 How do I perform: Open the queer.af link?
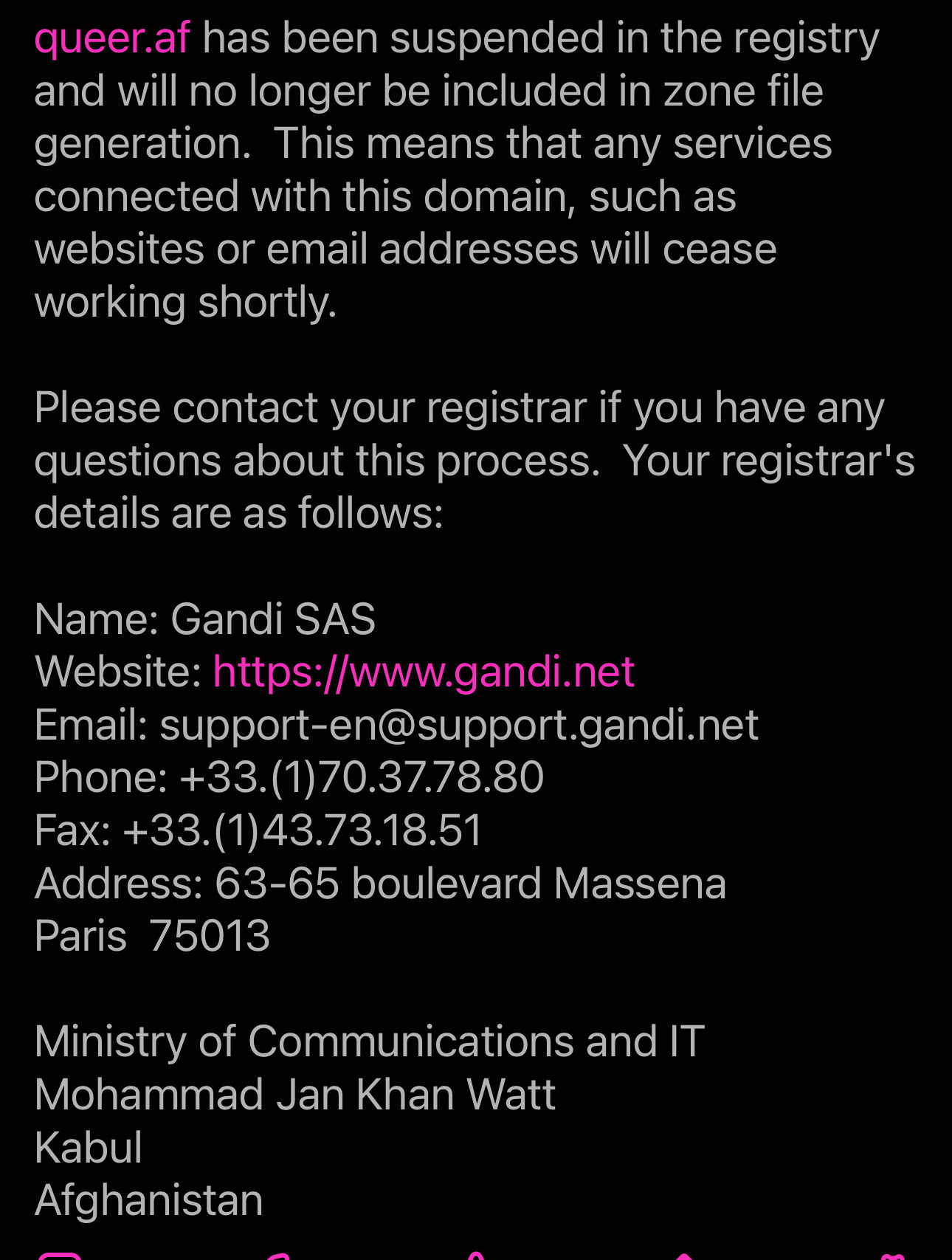[x=112, y=38]
